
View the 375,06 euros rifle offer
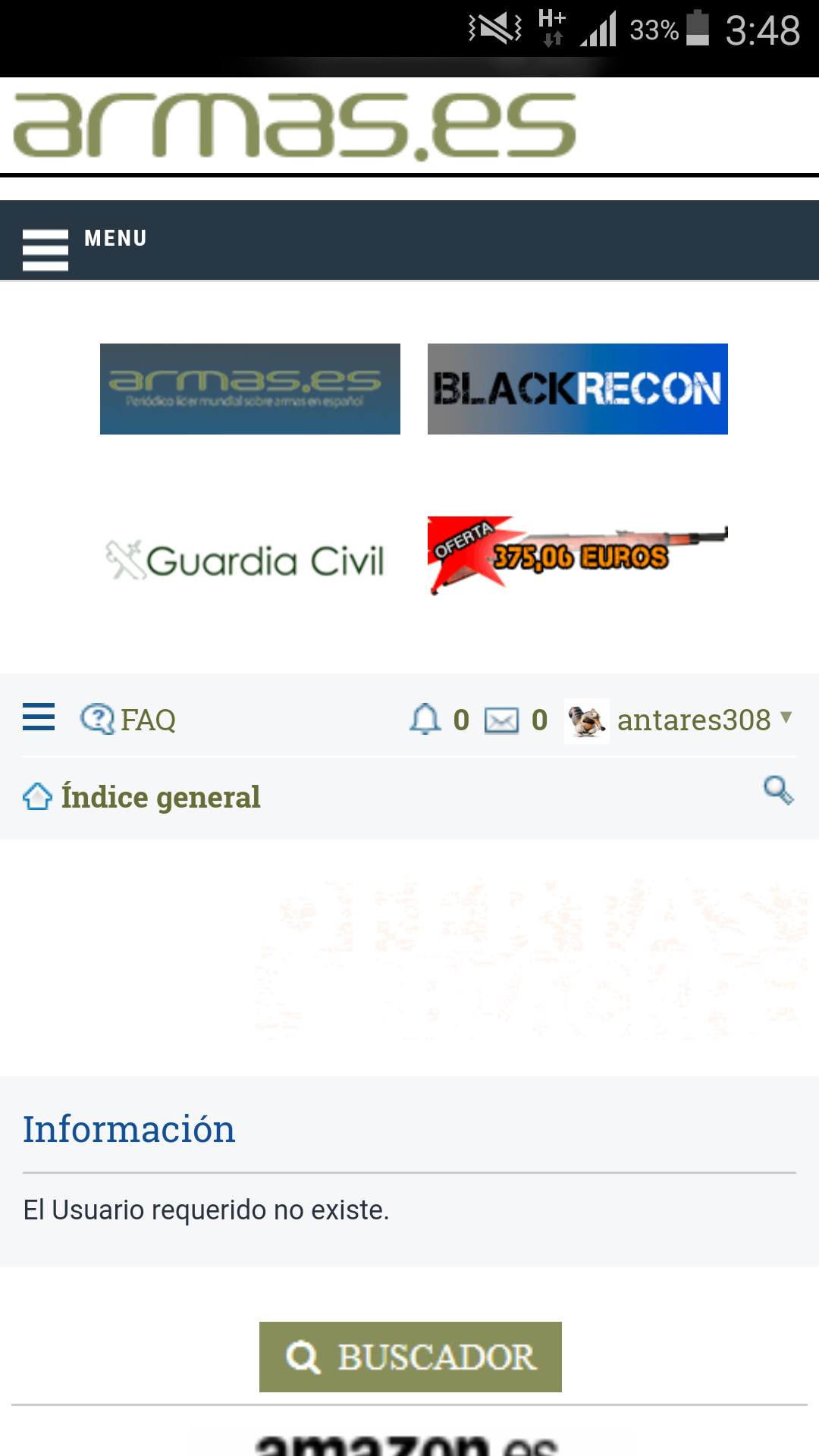tap(577, 556)
